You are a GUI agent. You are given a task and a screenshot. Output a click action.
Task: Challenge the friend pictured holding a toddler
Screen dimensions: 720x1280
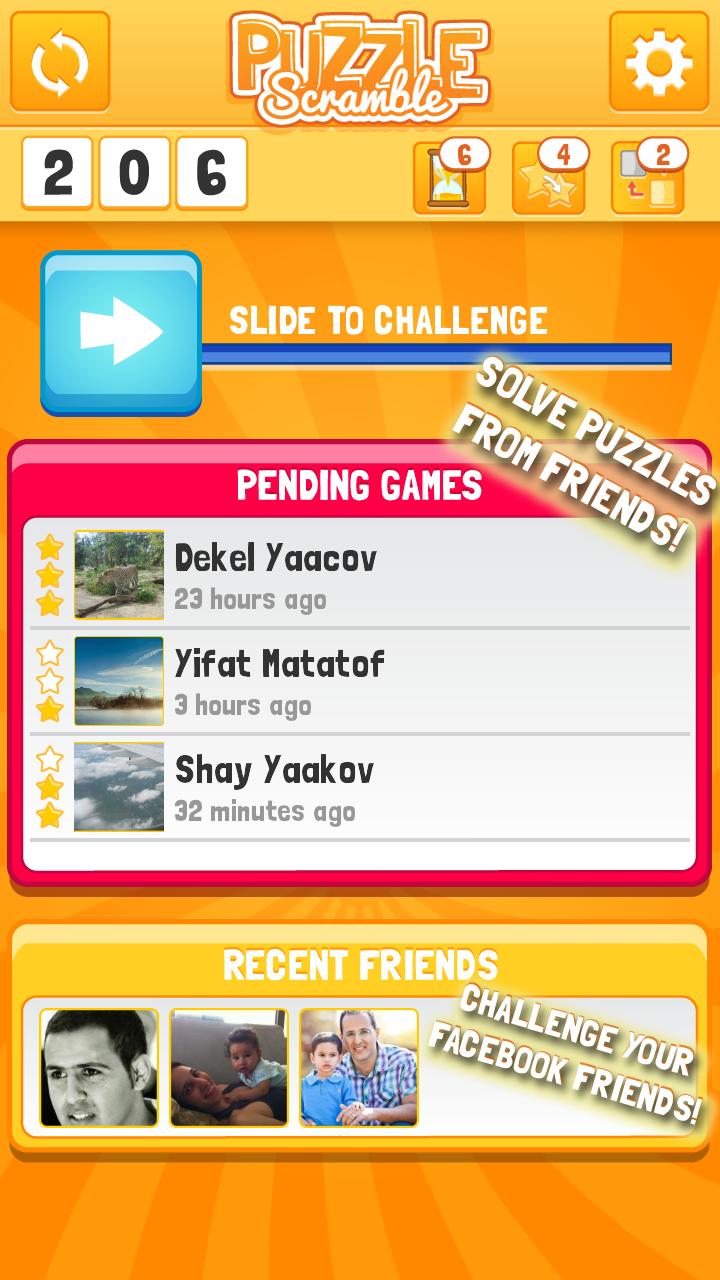click(x=359, y=1068)
